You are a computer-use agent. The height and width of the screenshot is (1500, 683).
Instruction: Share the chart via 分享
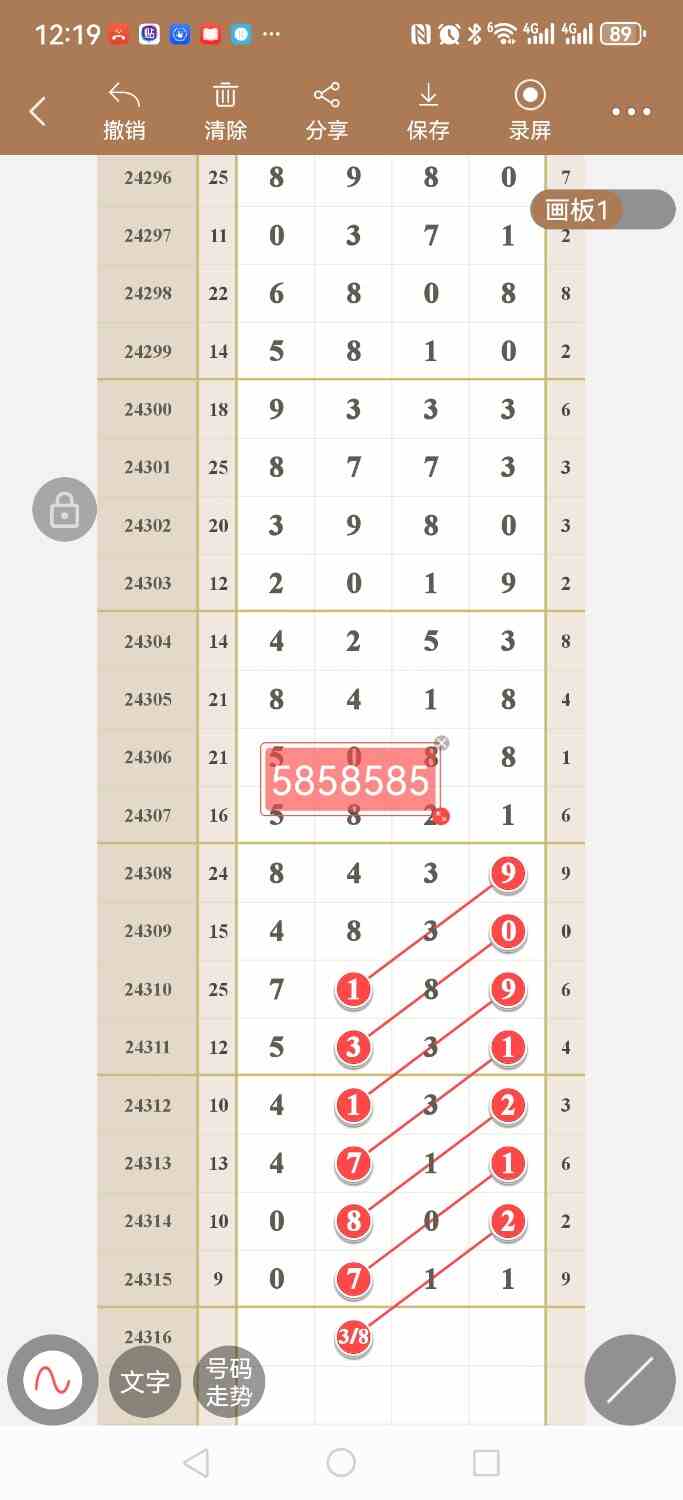pyautogui.click(x=327, y=111)
